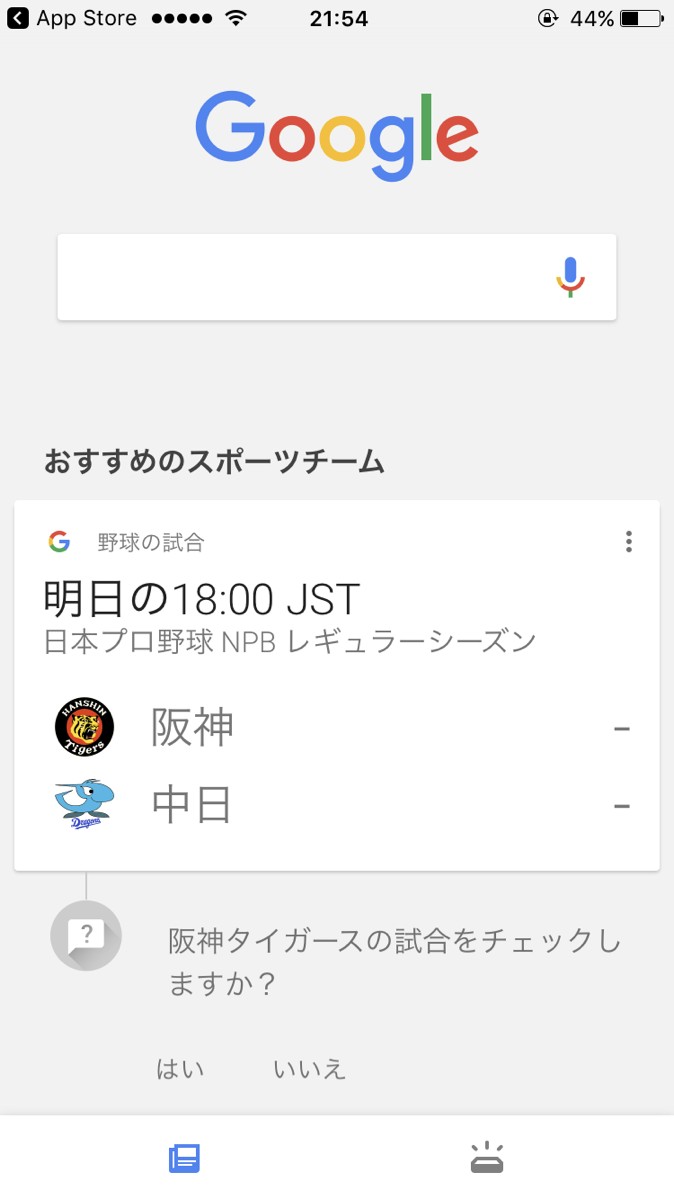Start voice search with the microphone
Image resolution: width=674 pixels, height=1200 pixels.
pyautogui.click(x=570, y=277)
